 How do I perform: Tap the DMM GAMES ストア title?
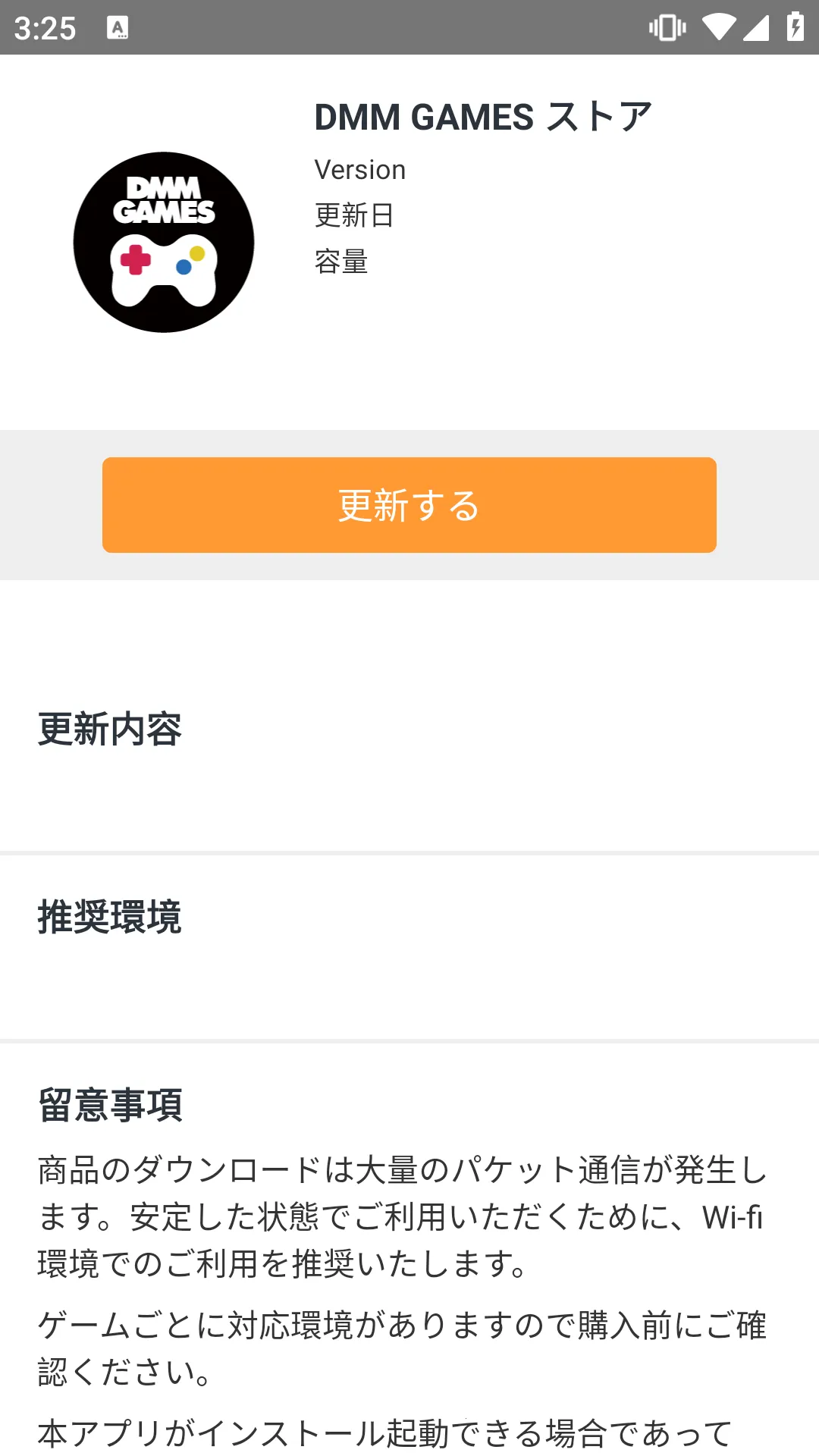482,115
